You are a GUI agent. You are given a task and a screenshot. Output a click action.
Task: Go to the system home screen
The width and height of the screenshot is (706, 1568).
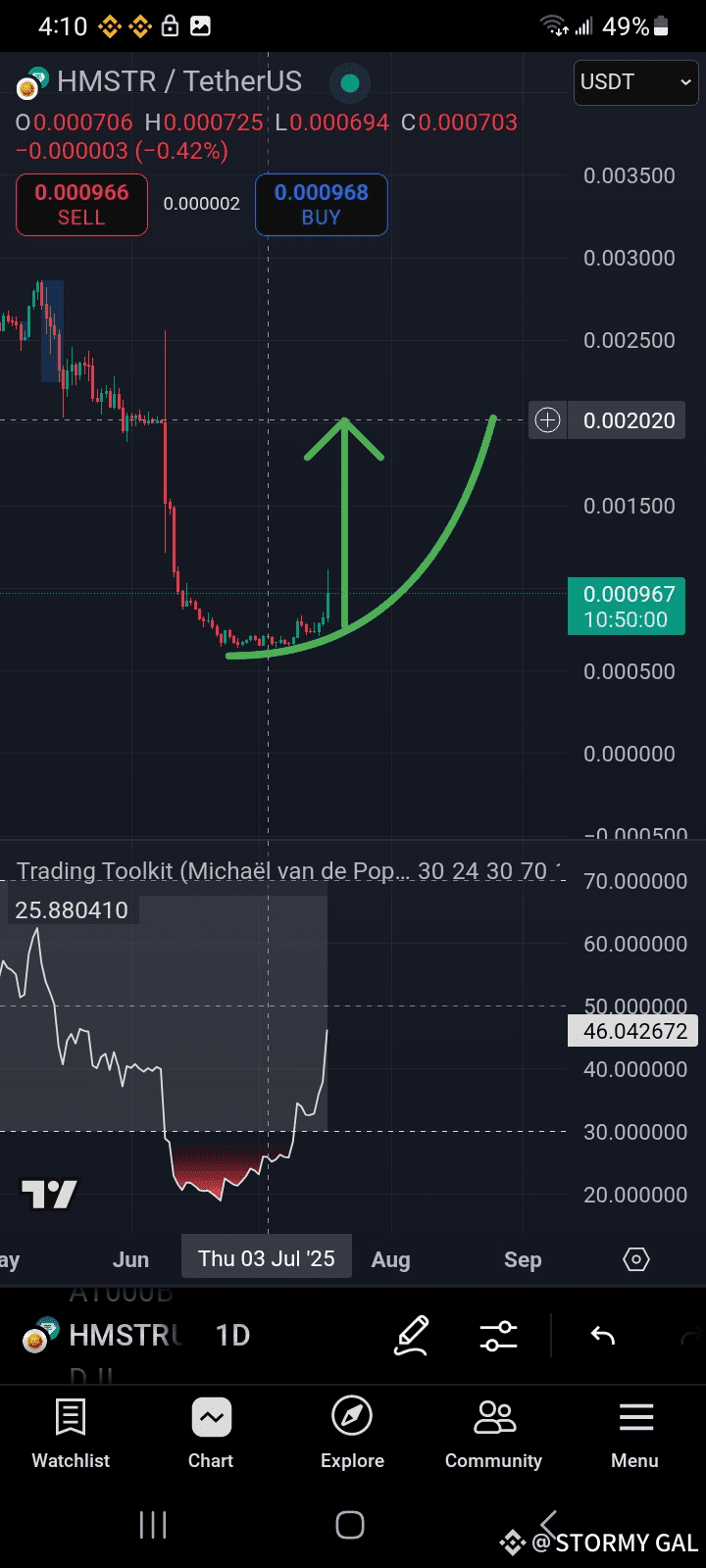point(350,1525)
